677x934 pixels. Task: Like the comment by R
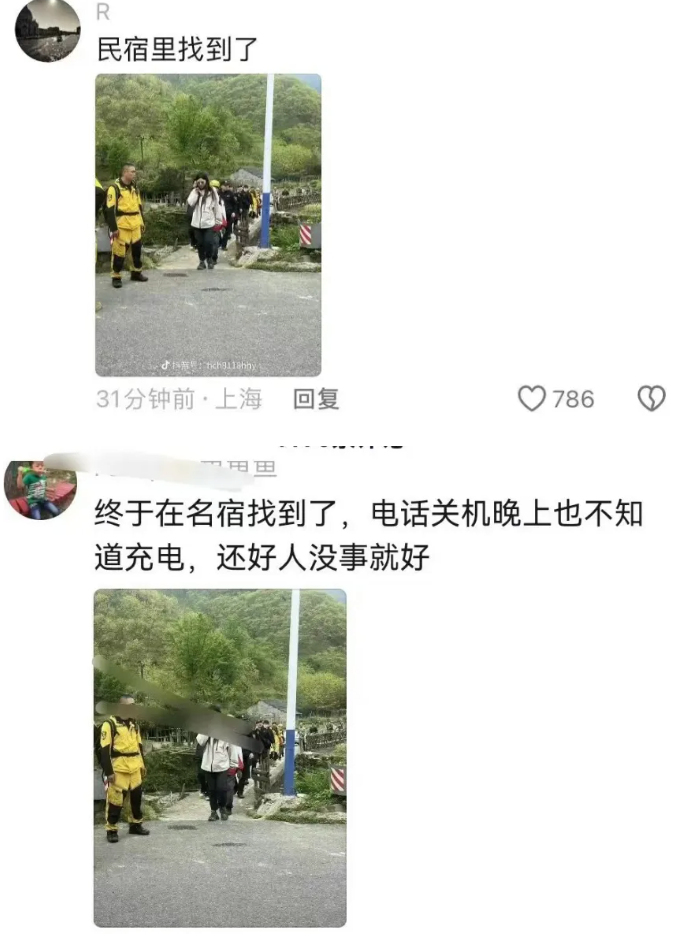click(x=532, y=399)
